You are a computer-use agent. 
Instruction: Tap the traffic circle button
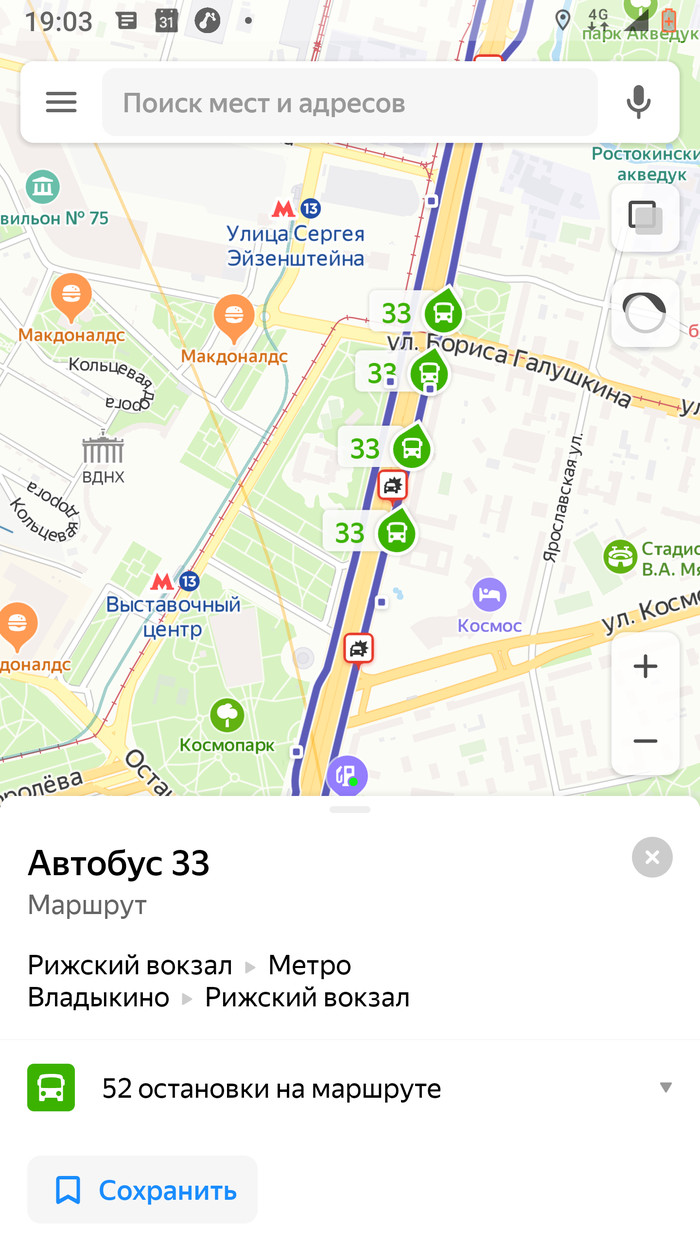(644, 313)
